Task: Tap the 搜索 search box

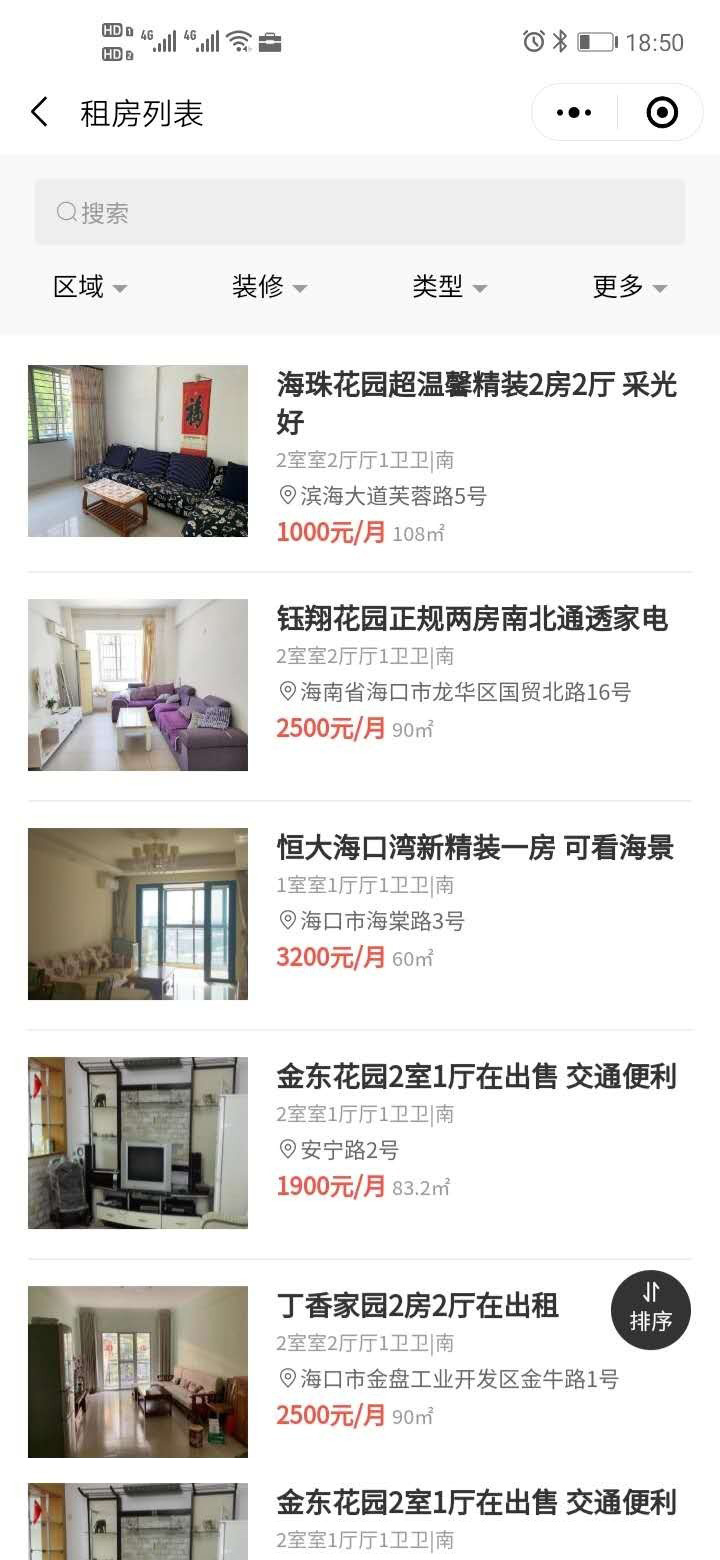Action: pyautogui.click(x=360, y=212)
